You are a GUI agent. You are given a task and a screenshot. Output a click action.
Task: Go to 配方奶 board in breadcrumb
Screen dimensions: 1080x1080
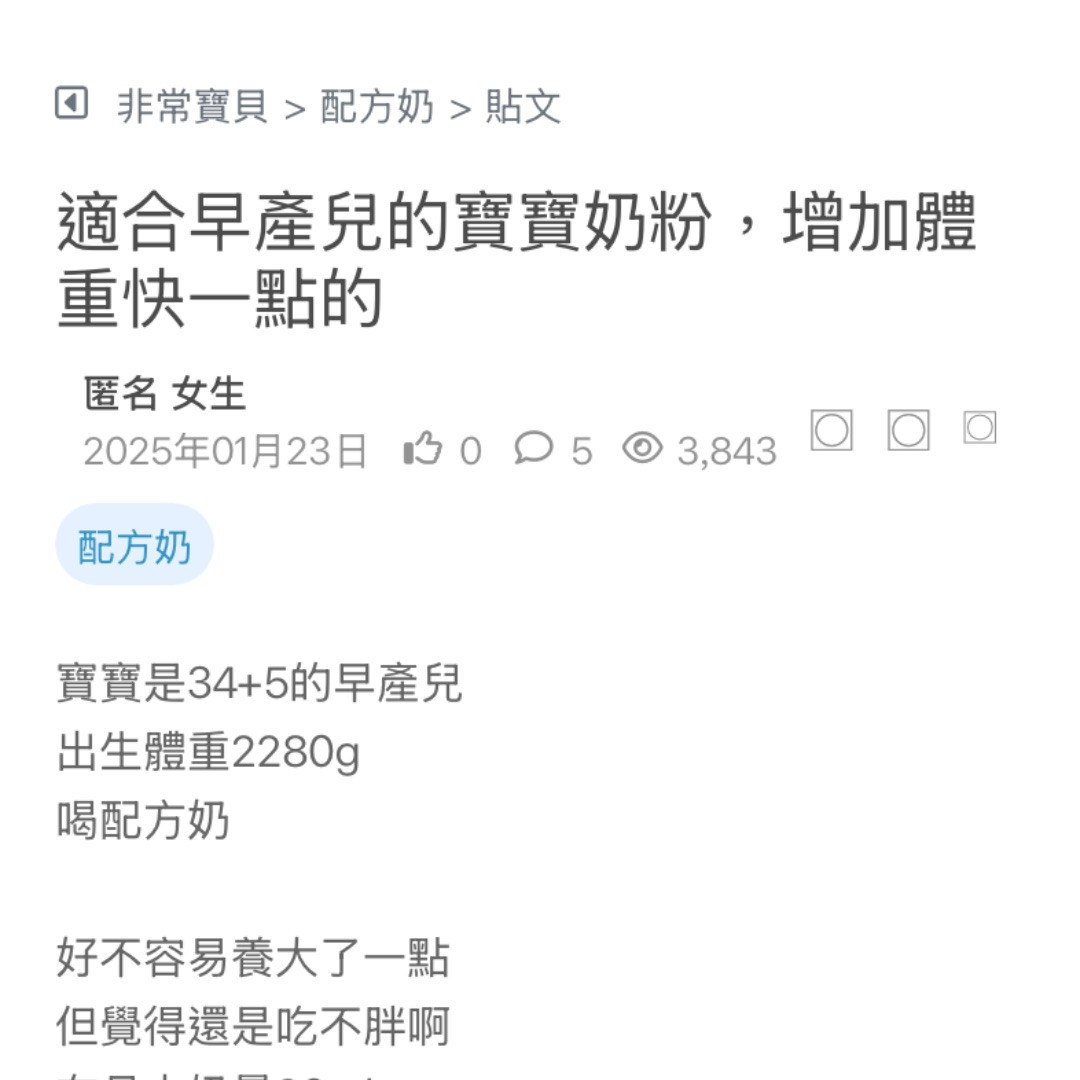tap(377, 106)
